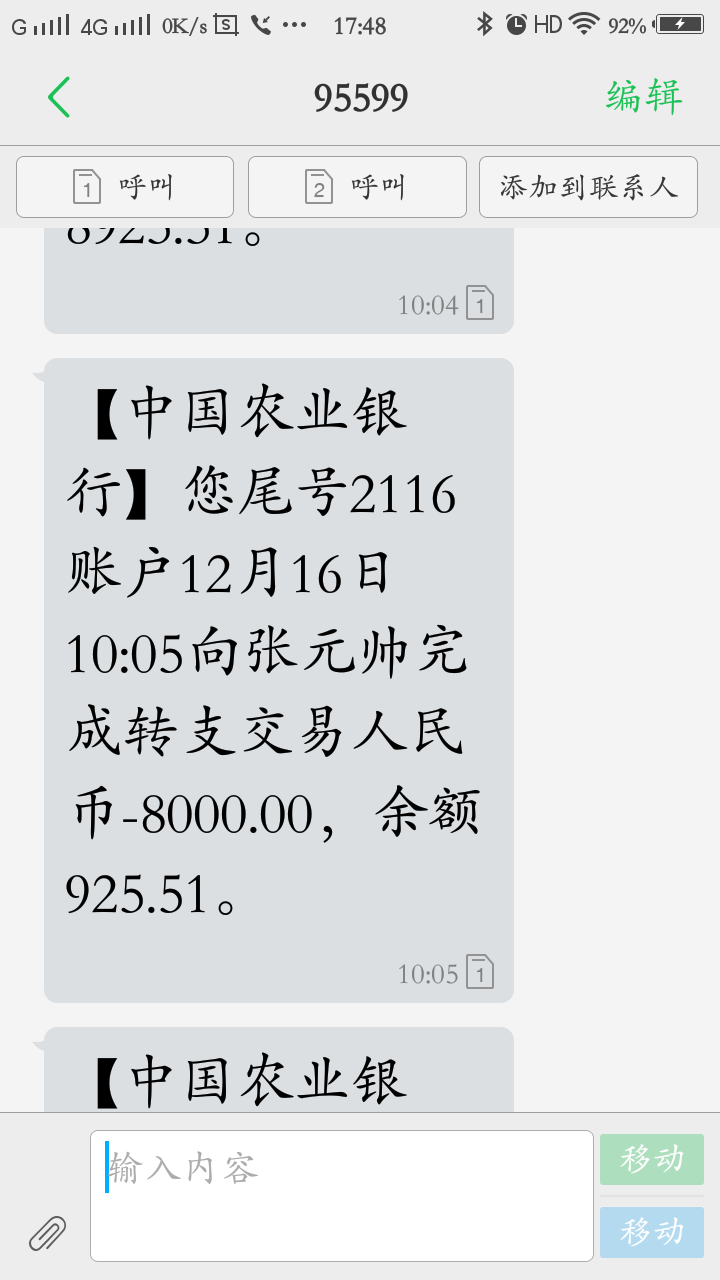The image size is (720, 1280).
Task: Focus the 输入内容 message field
Action: [342, 1196]
